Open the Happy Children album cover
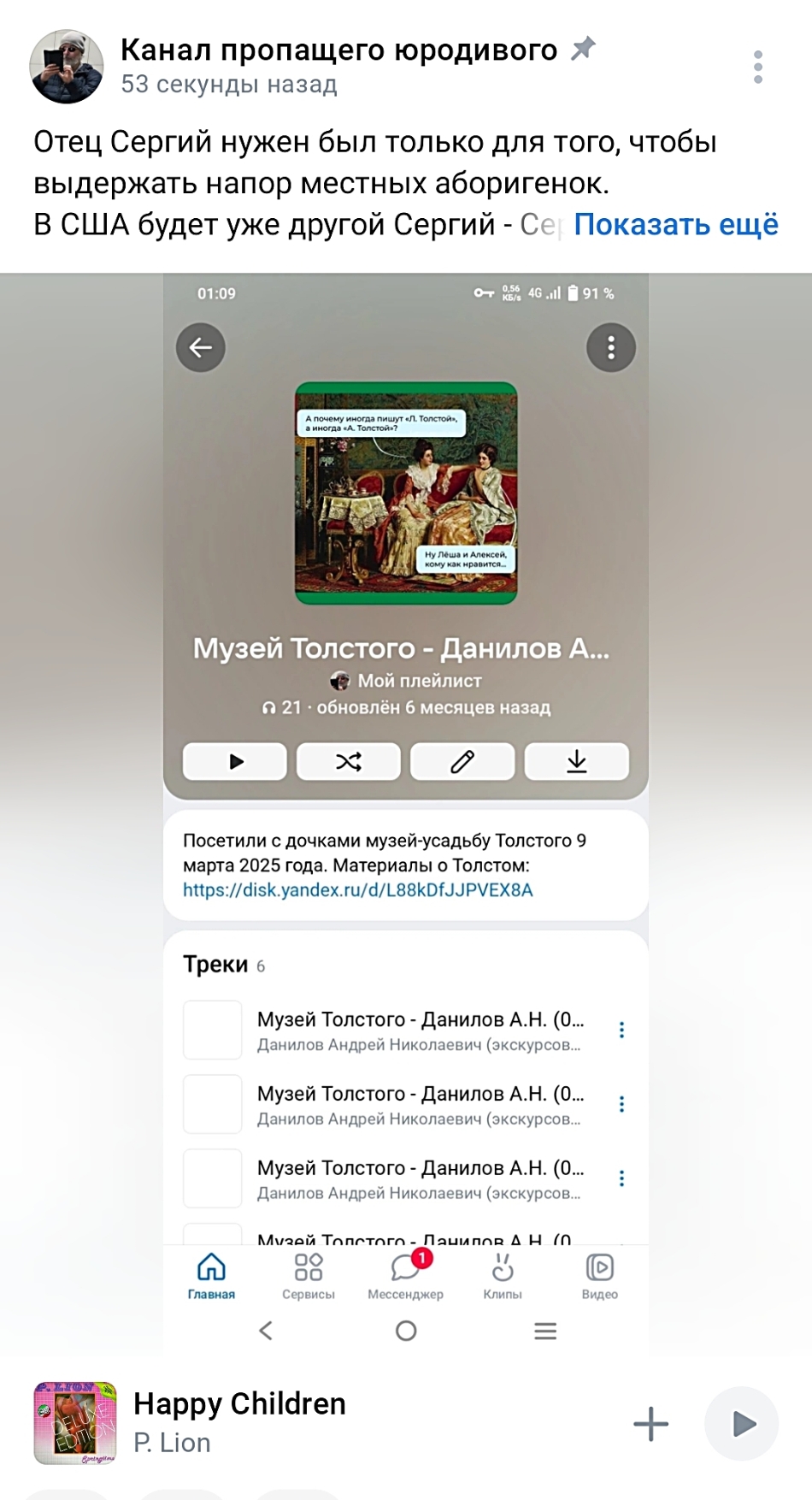Viewport: 812px width, 1500px height. 75,1423
